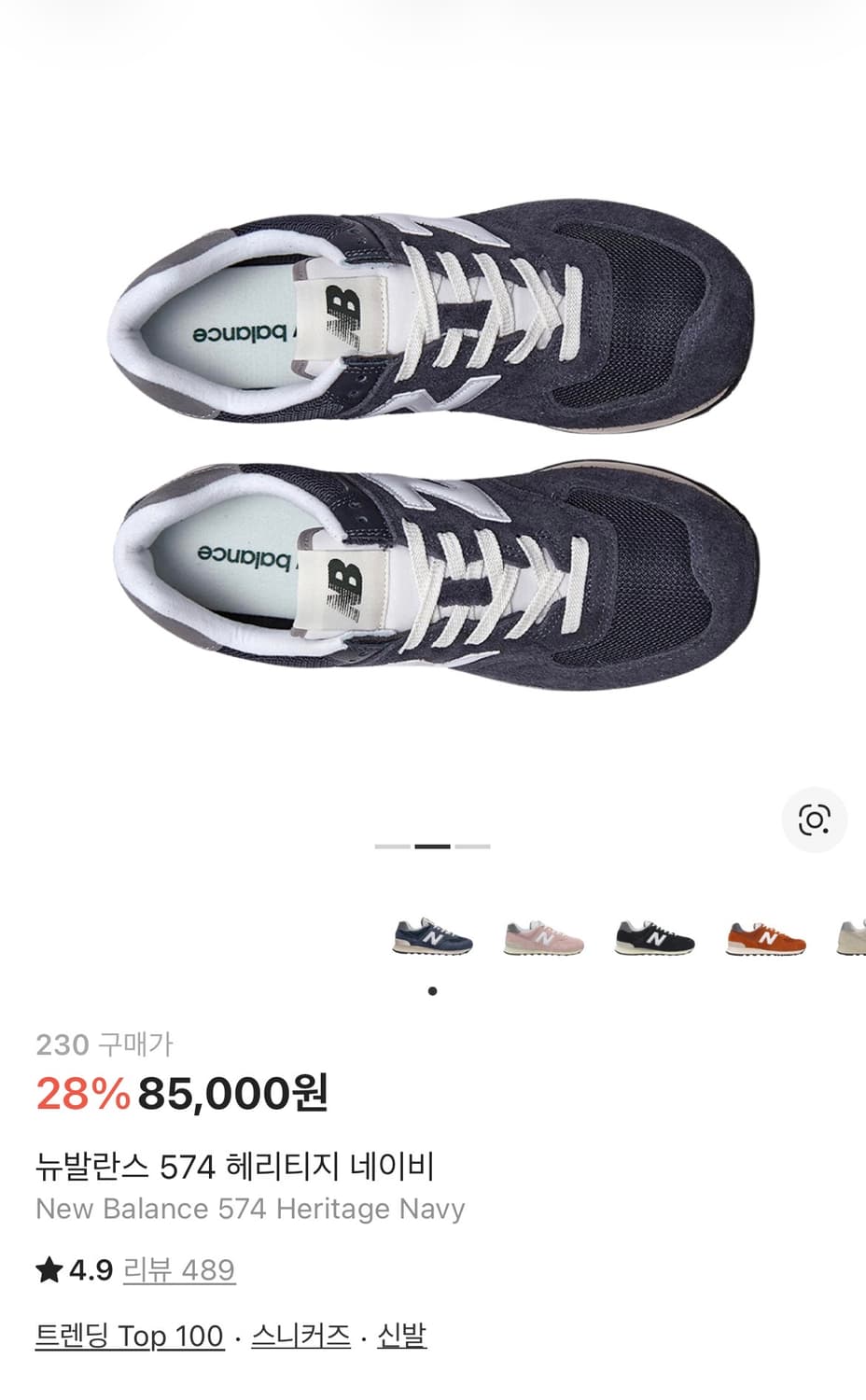Select the third image page indicator bar

[x=472, y=846]
